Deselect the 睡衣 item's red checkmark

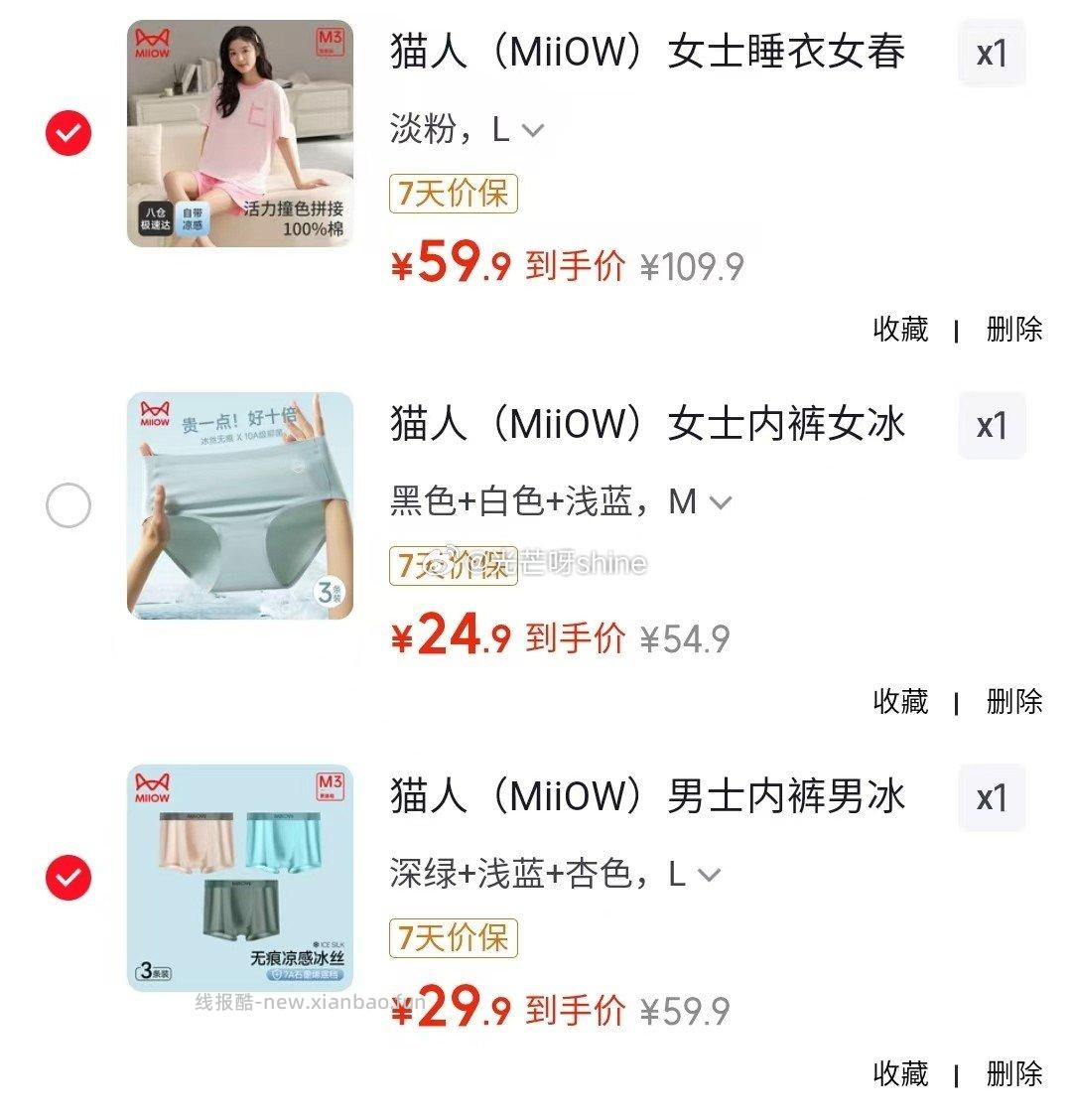click(67, 131)
